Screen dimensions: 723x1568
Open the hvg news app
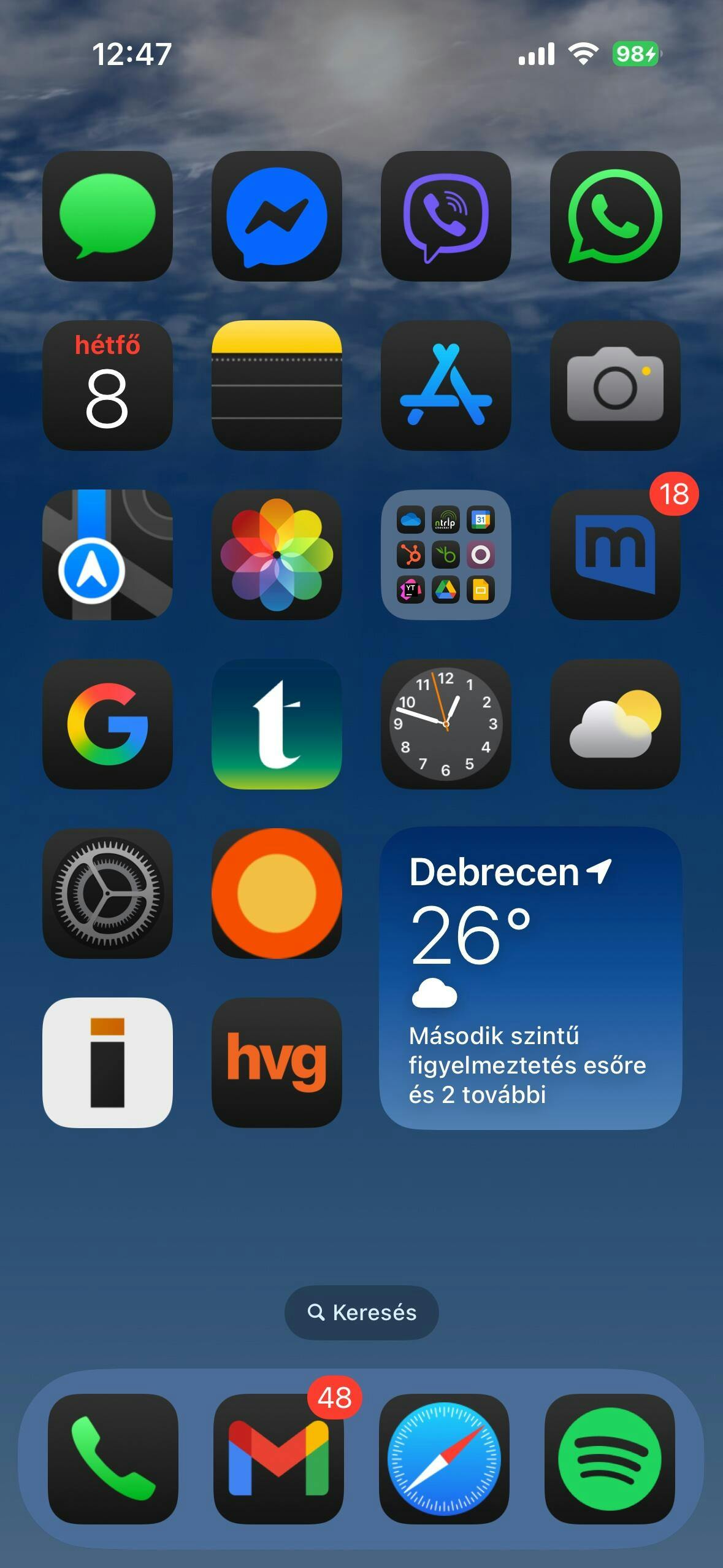[x=277, y=1063]
